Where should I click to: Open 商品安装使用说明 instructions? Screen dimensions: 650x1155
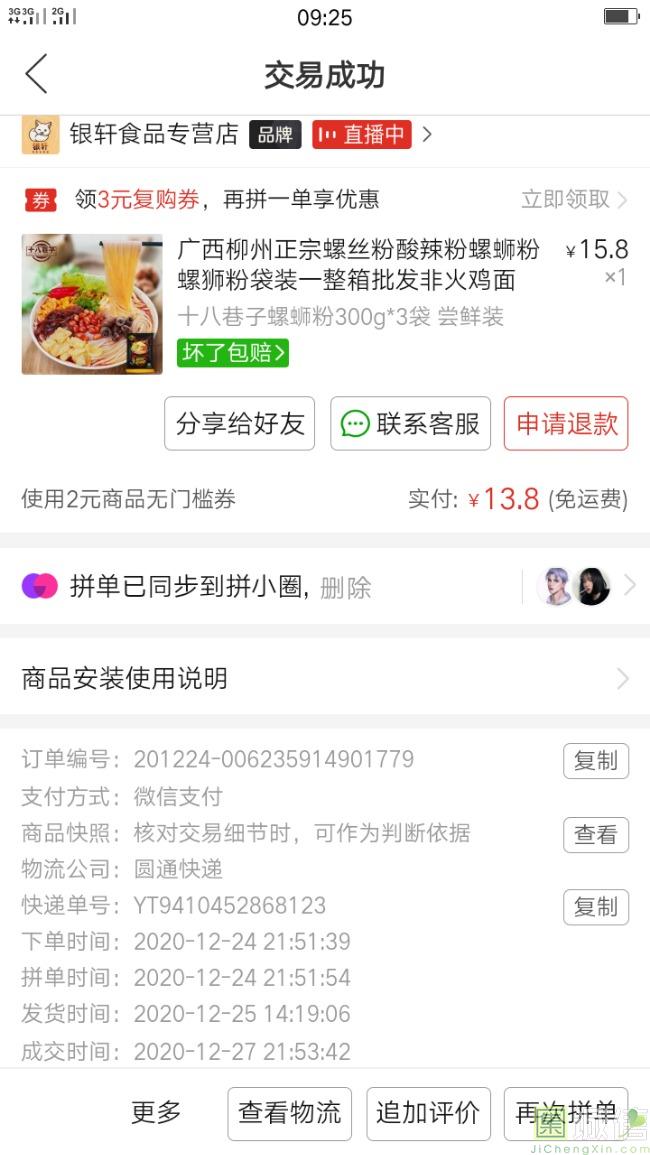325,679
